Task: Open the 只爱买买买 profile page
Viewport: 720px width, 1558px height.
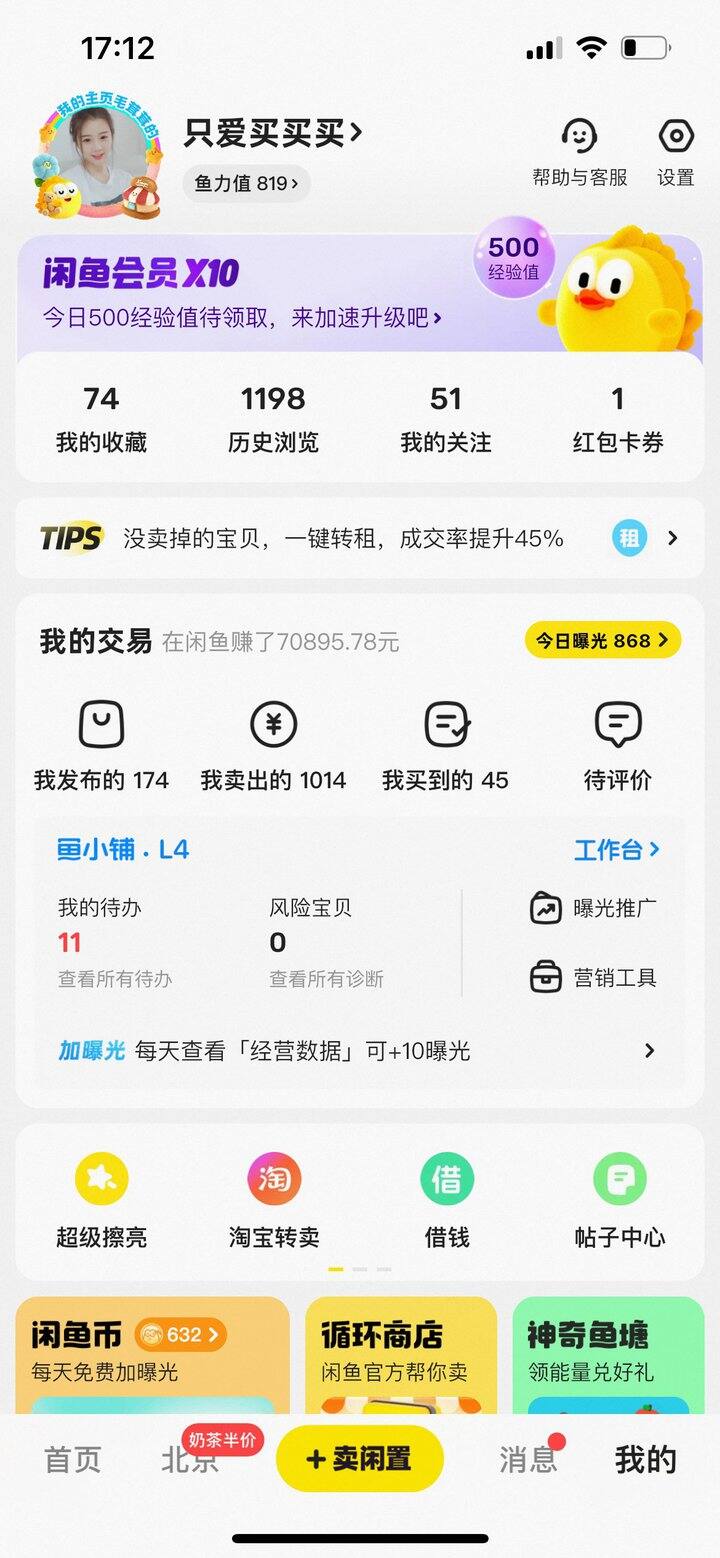Action: 272,133
